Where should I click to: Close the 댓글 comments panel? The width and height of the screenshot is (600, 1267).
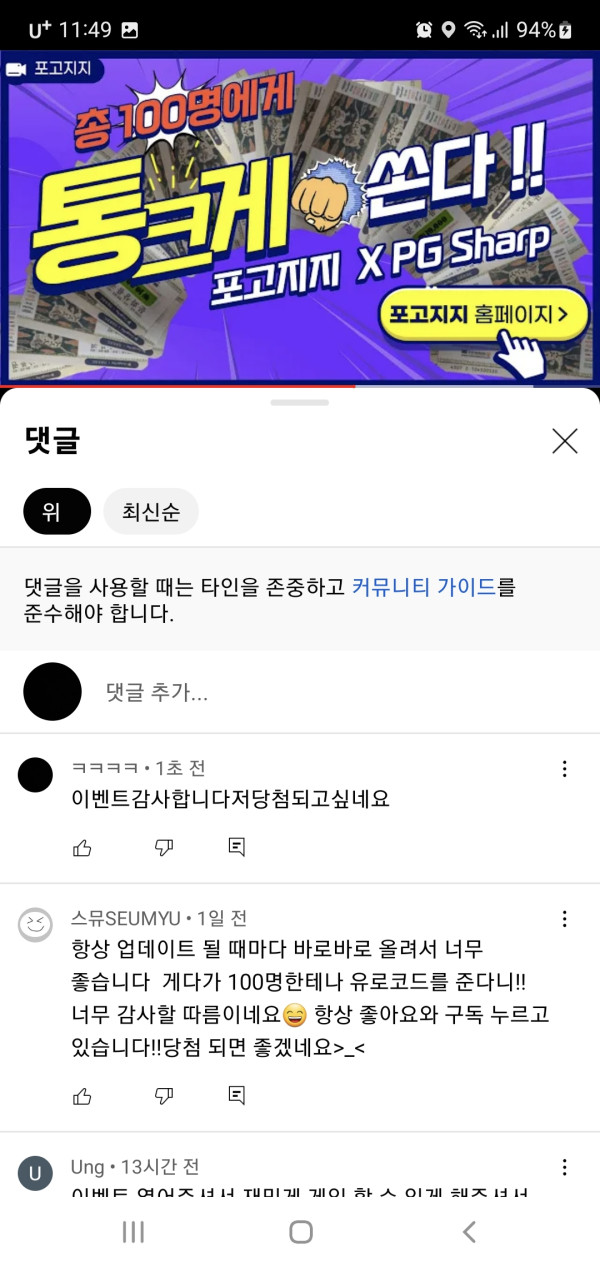[565, 441]
